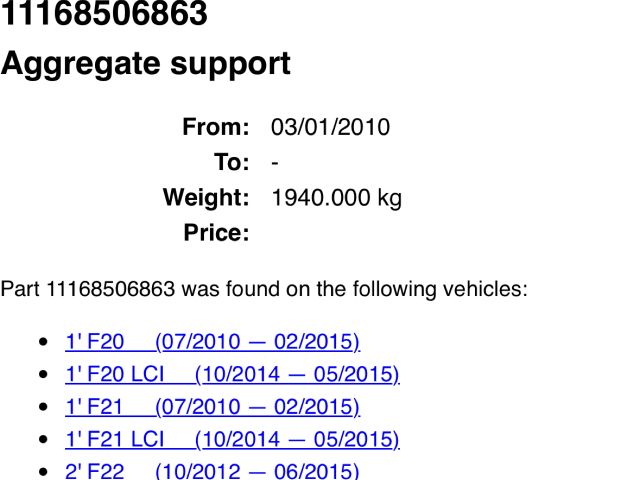Screen dimensions: 640x480
Task: Open the 1' F21 (07/2010 — 02/2015) link
Action: tap(212, 407)
